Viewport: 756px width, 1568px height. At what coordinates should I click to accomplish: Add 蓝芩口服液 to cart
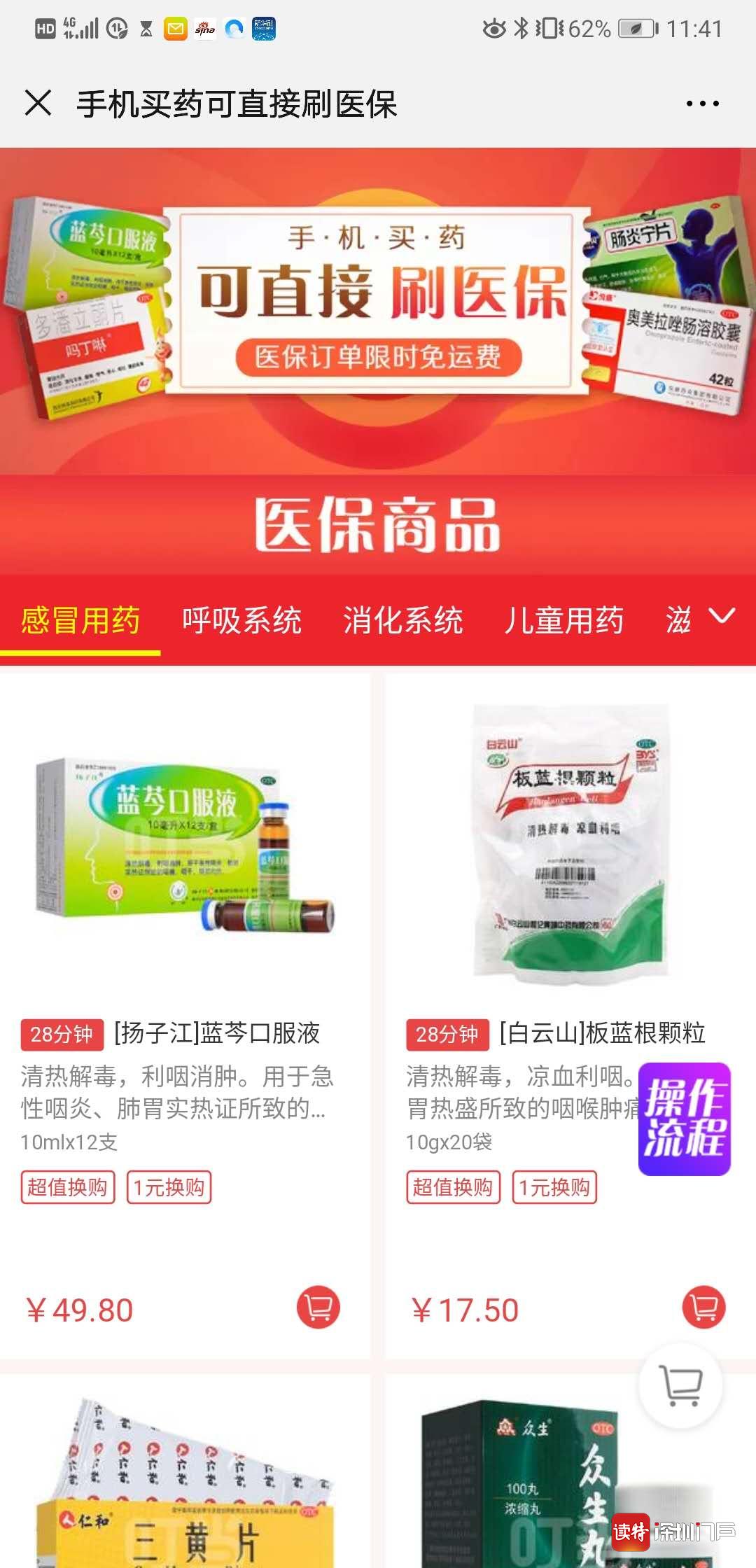tap(318, 1307)
